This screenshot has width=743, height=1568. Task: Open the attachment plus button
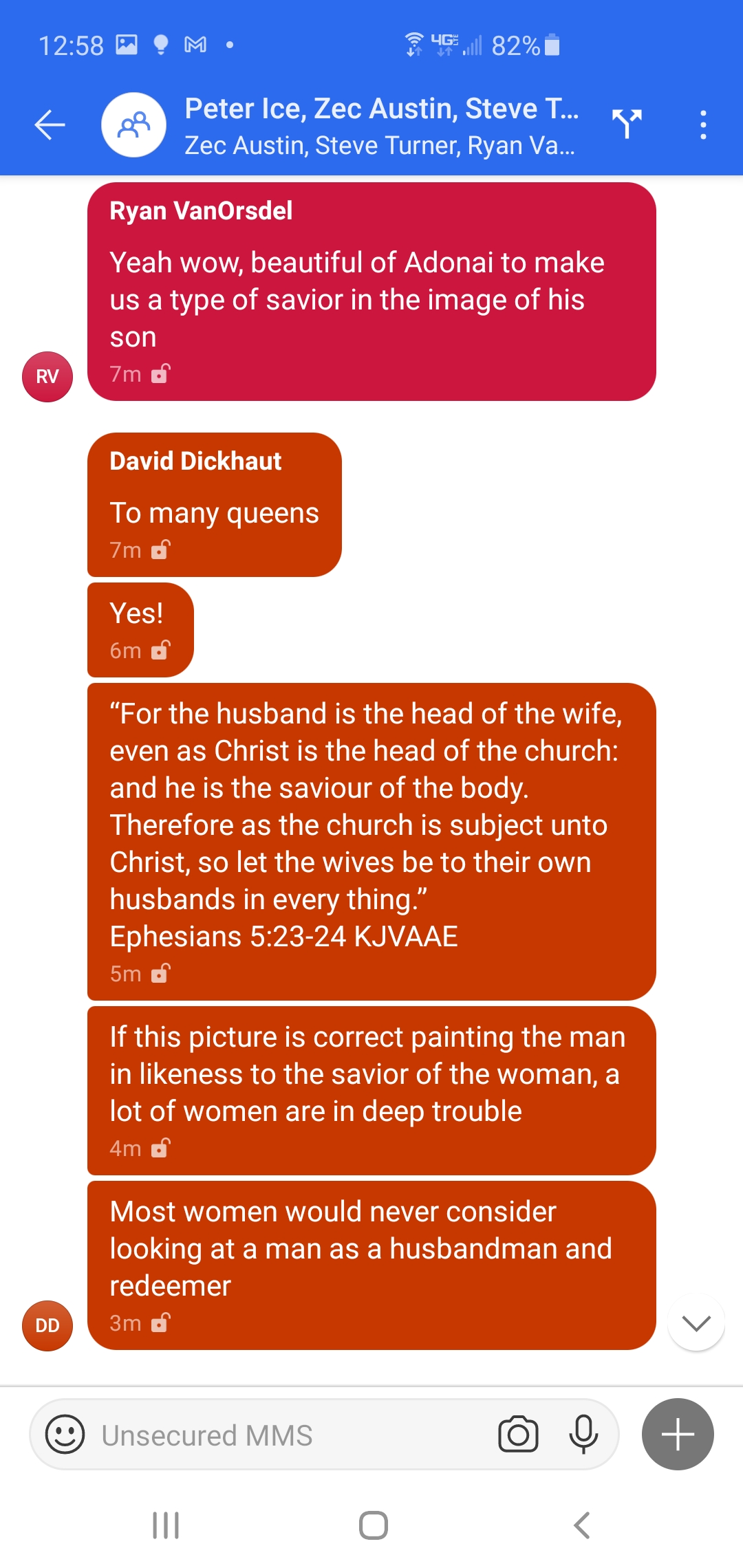pos(678,1434)
